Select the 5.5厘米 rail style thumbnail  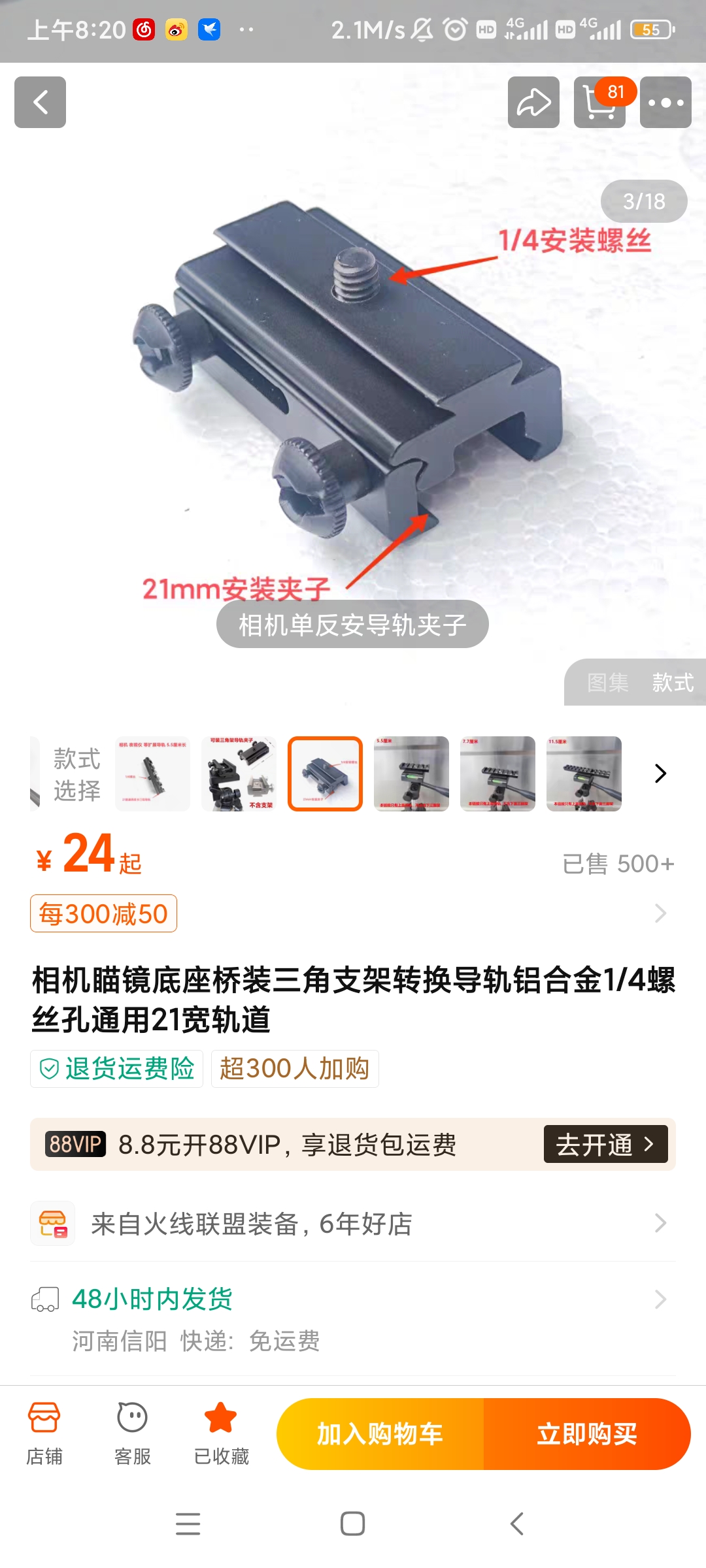411,774
